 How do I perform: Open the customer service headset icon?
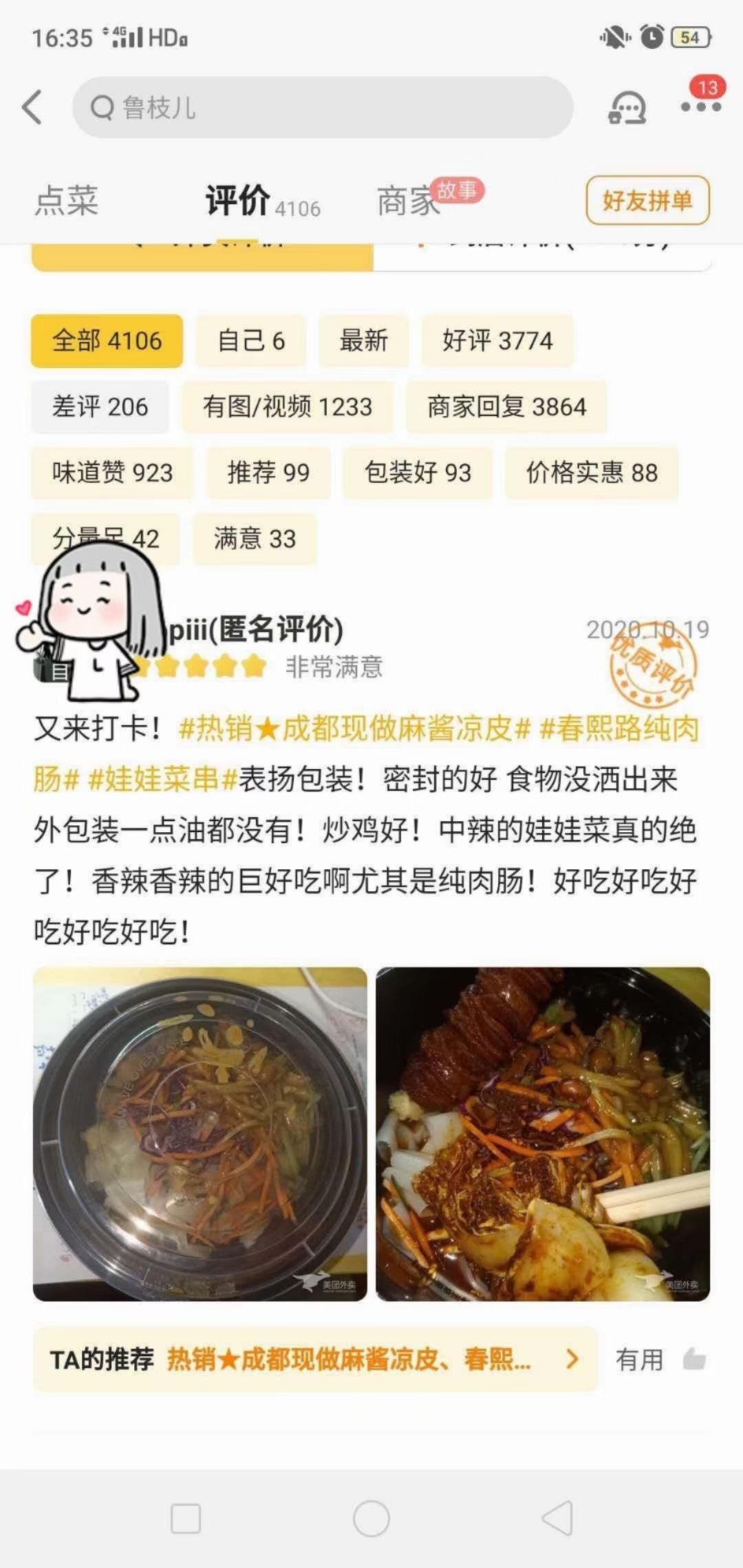click(627, 108)
